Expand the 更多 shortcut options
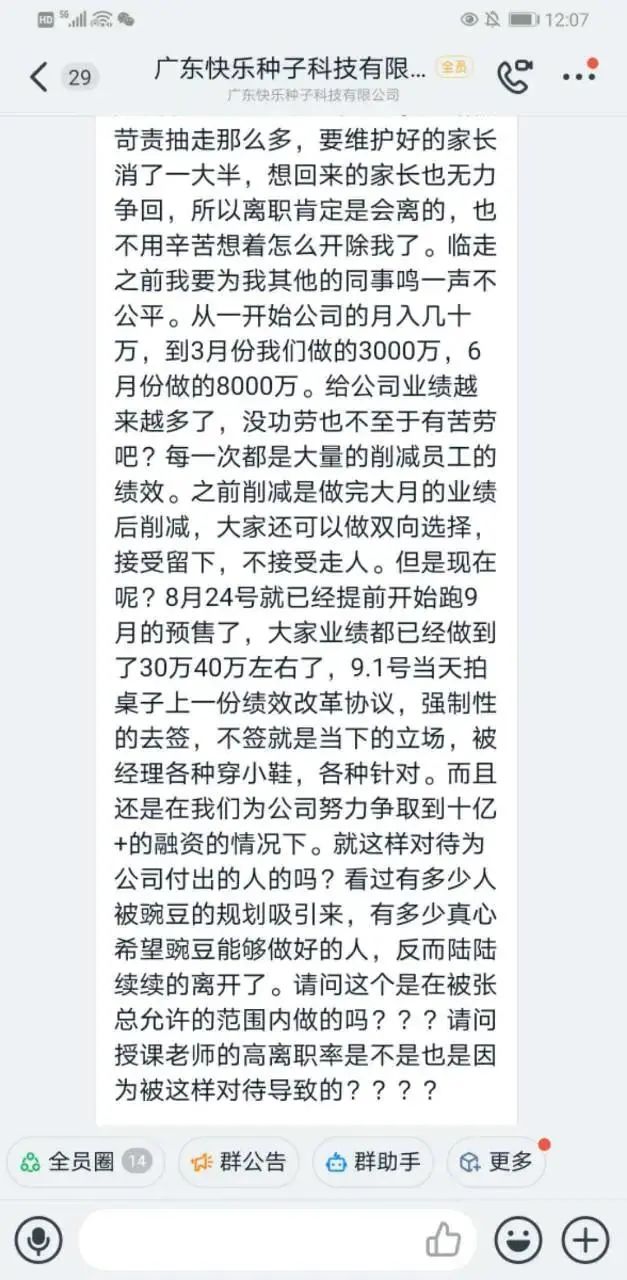The width and height of the screenshot is (627, 1280). pyautogui.click(x=497, y=1161)
